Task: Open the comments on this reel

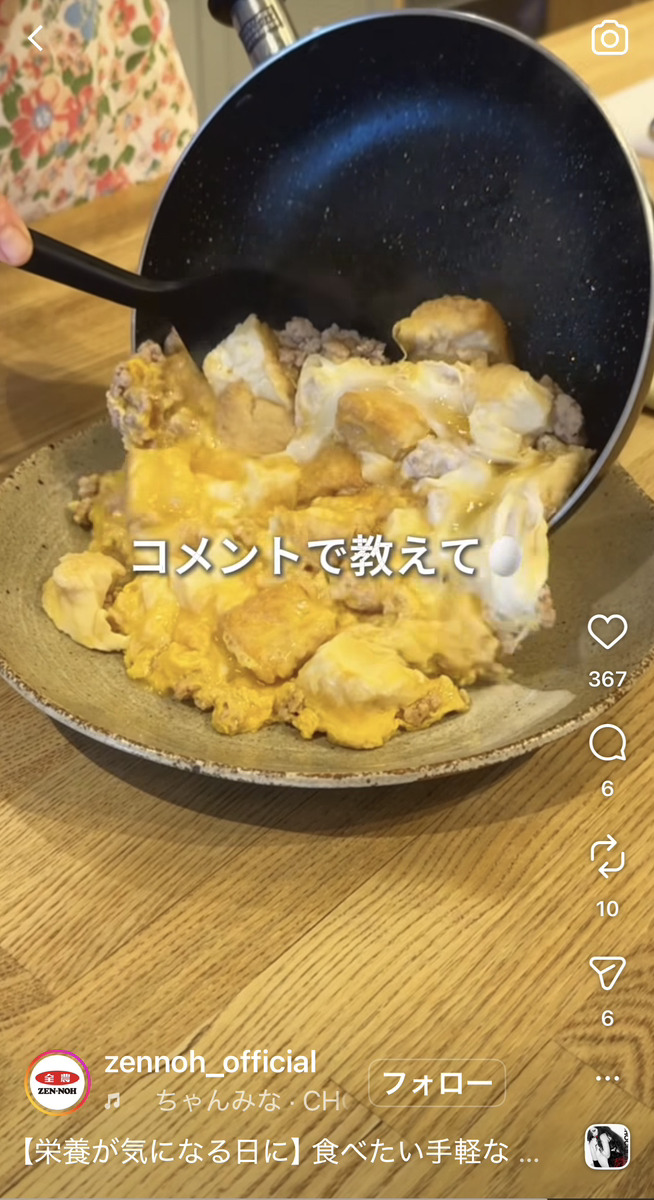Action: (x=607, y=743)
